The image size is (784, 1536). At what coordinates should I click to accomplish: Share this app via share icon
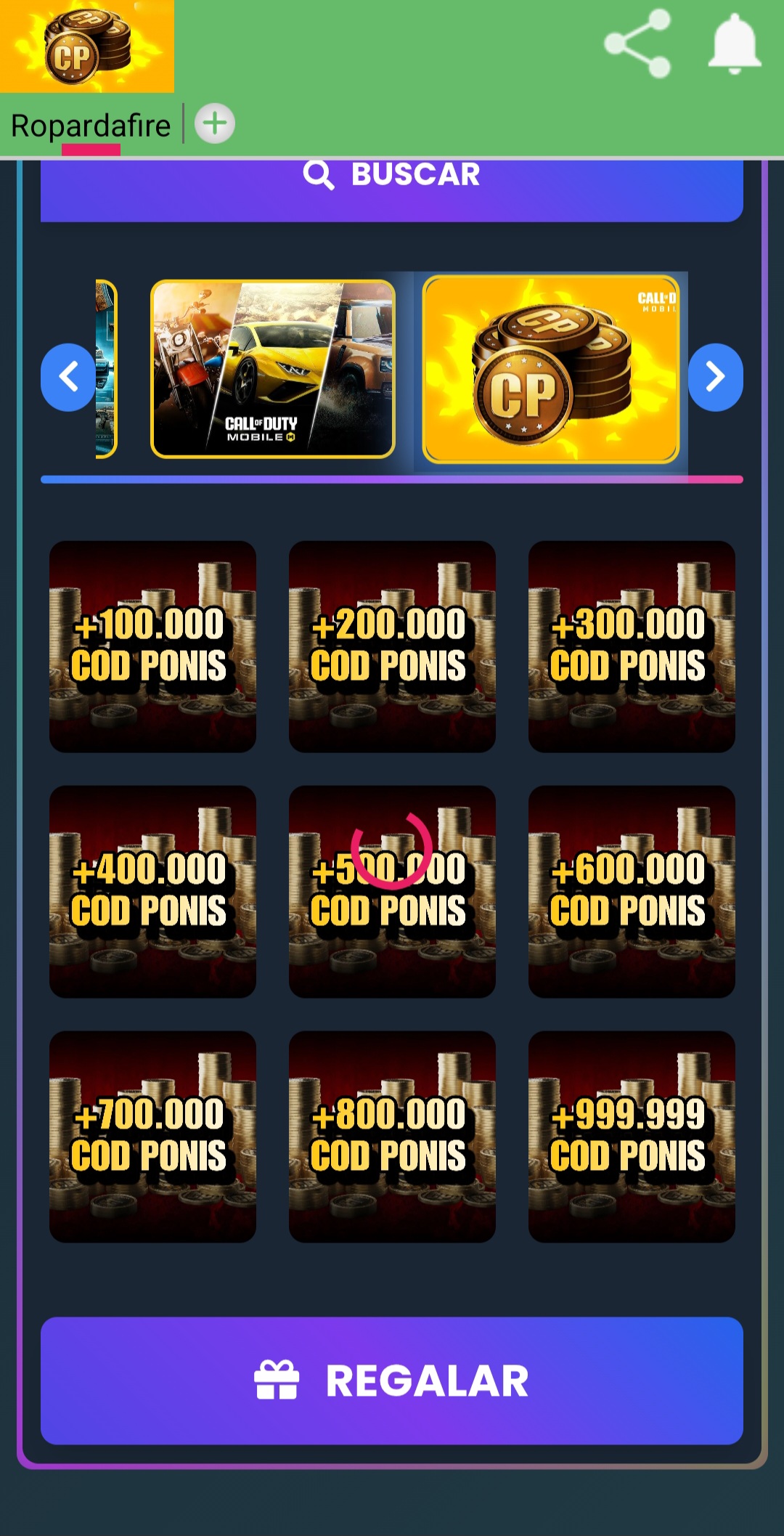637,44
